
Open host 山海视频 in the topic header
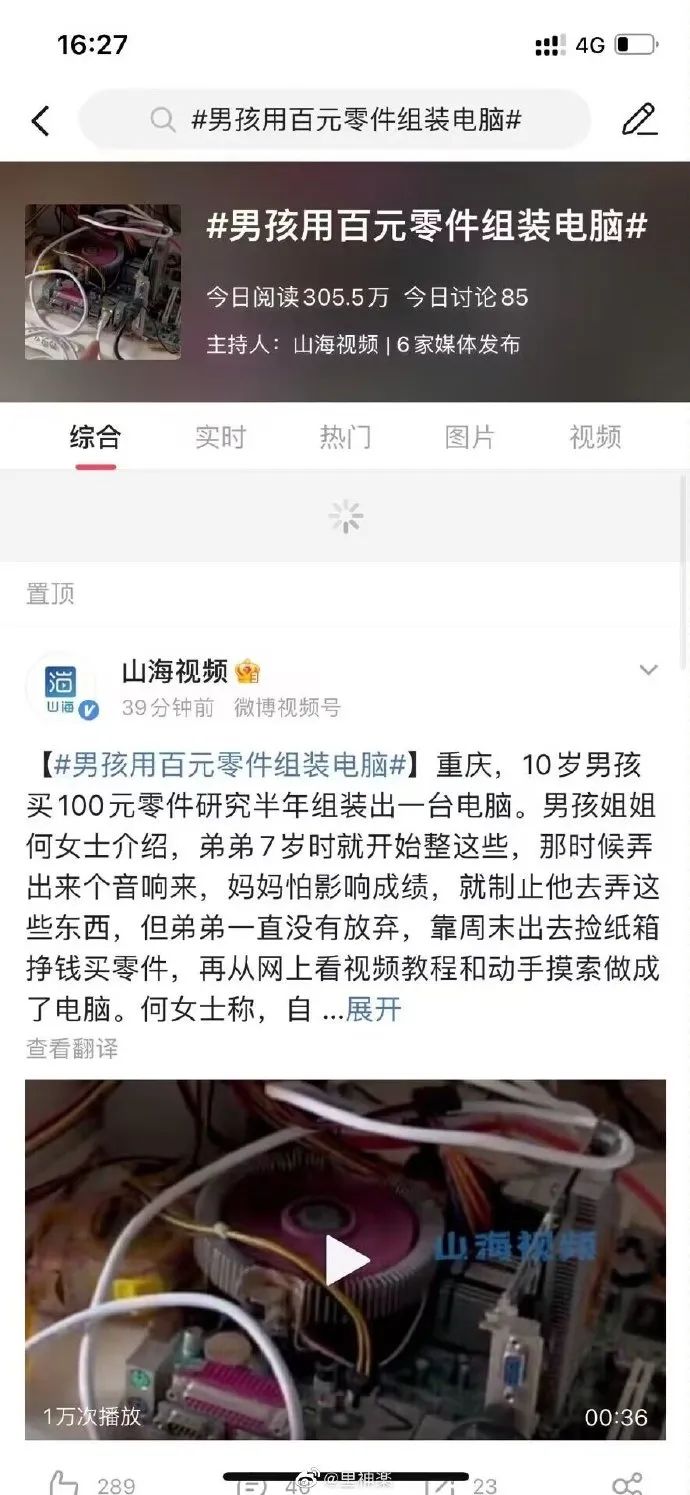335,345
